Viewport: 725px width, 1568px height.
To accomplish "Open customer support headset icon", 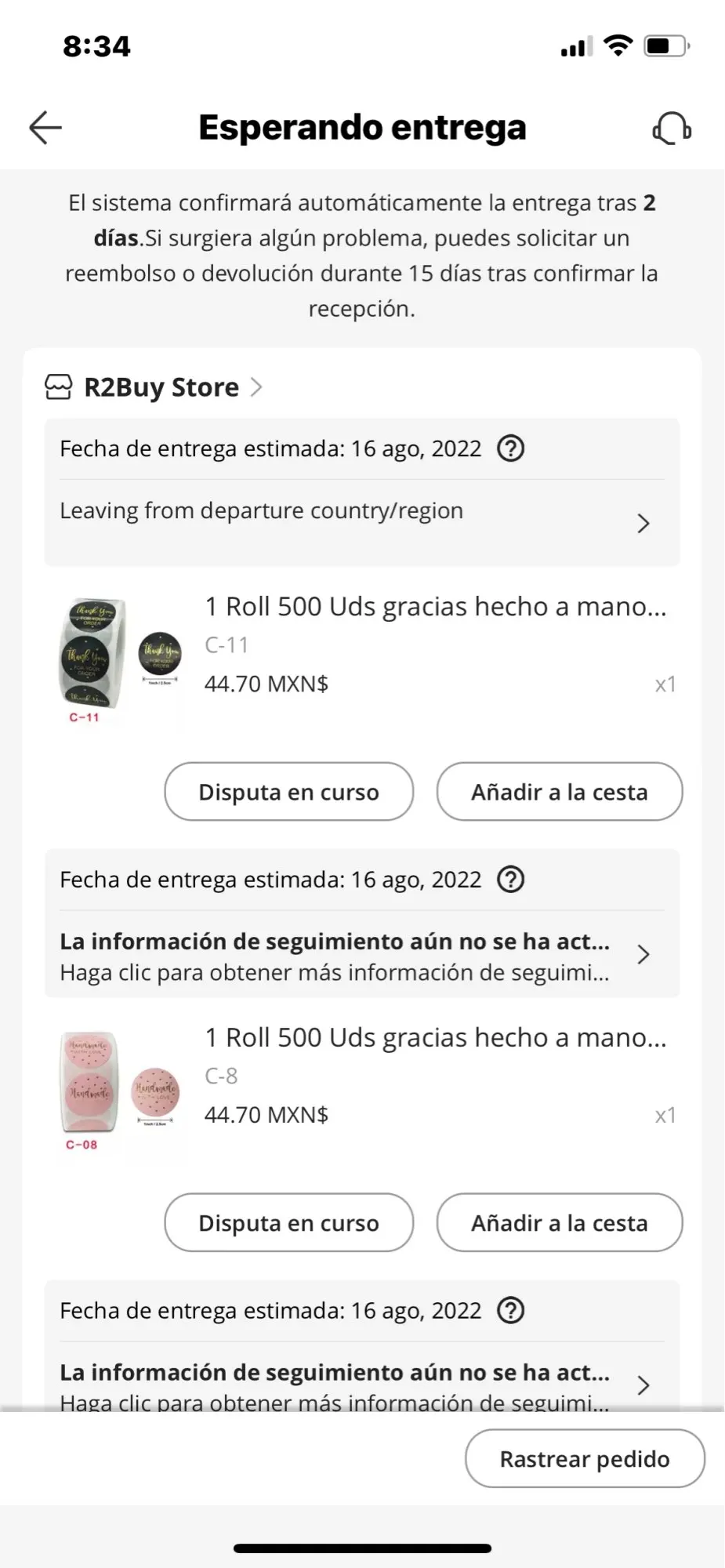I will pos(672,129).
